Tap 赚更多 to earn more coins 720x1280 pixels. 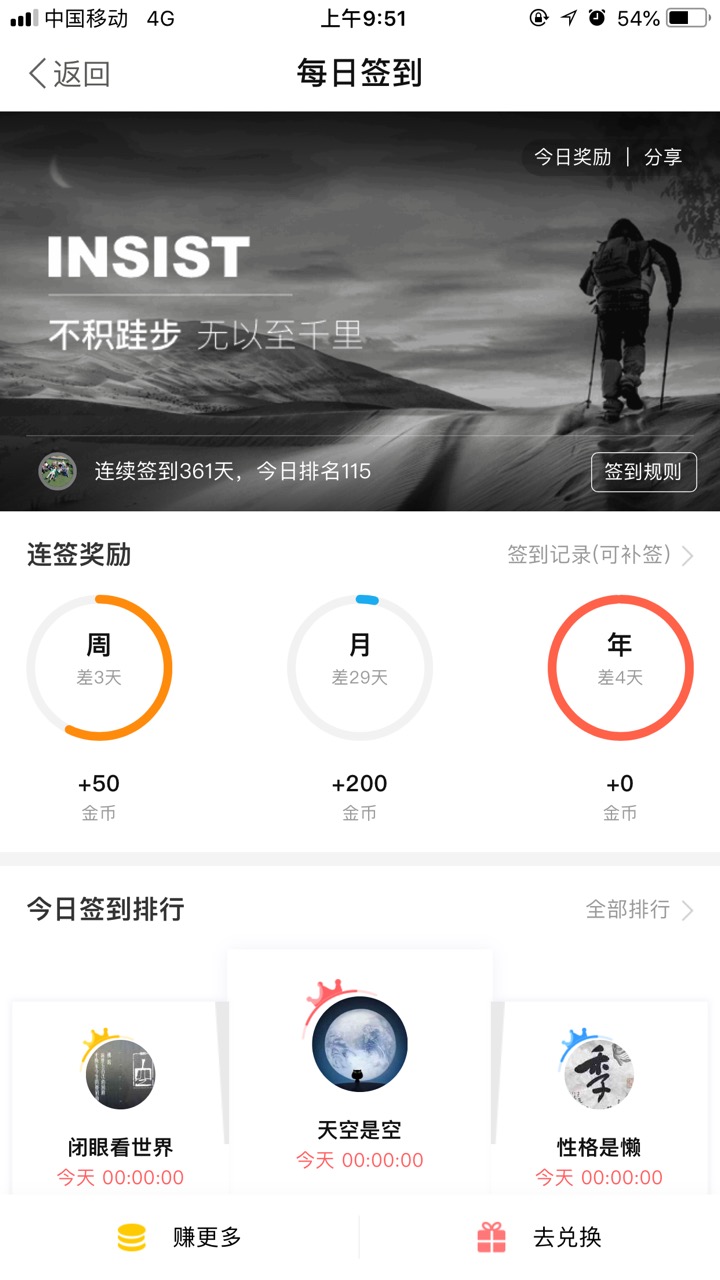click(x=180, y=1237)
